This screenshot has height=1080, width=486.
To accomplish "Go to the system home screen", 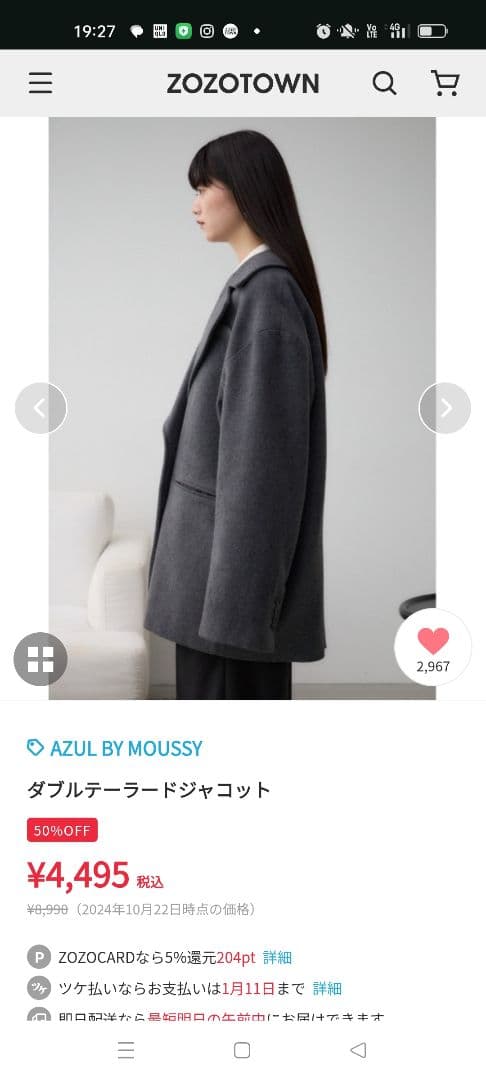I will 242,1050.
